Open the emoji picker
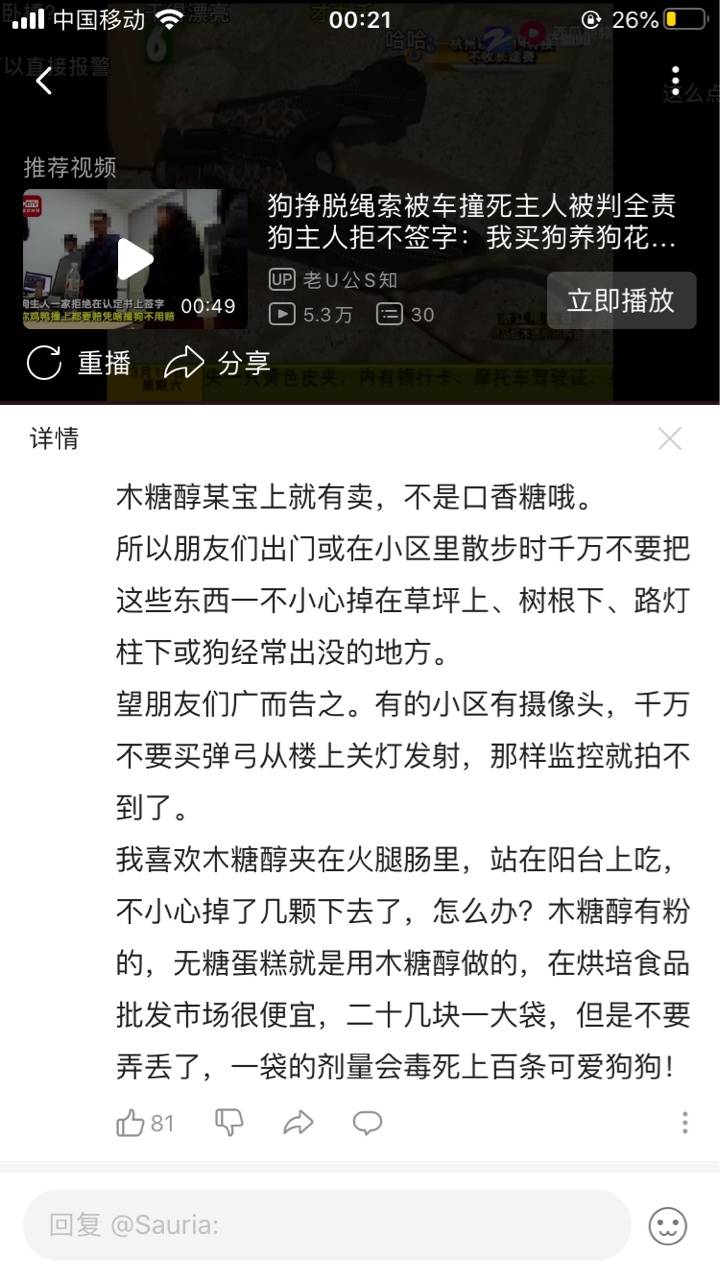 tap(667, 1225)
